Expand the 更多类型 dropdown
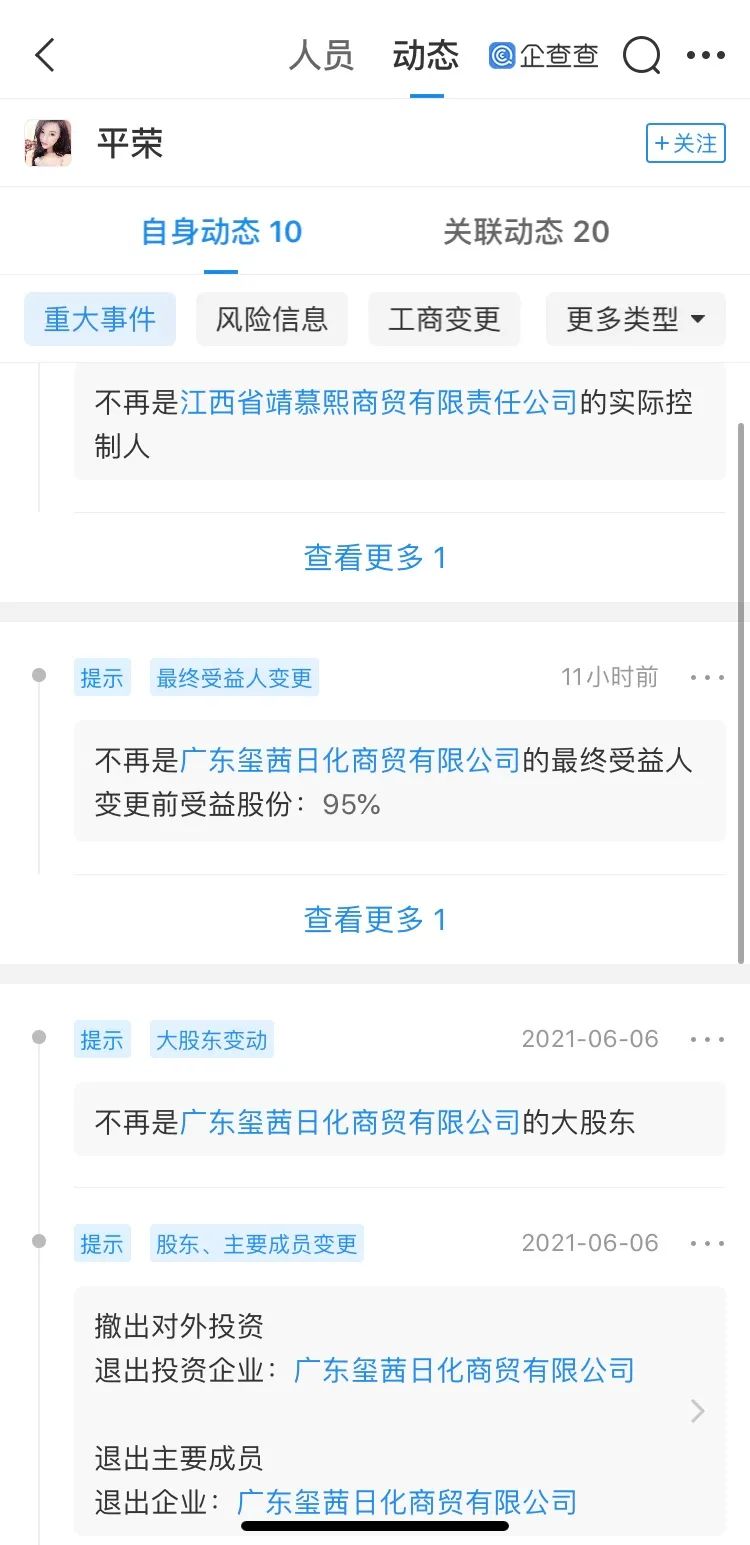Viewport: 750px width, 1545px height. (636, 319)
